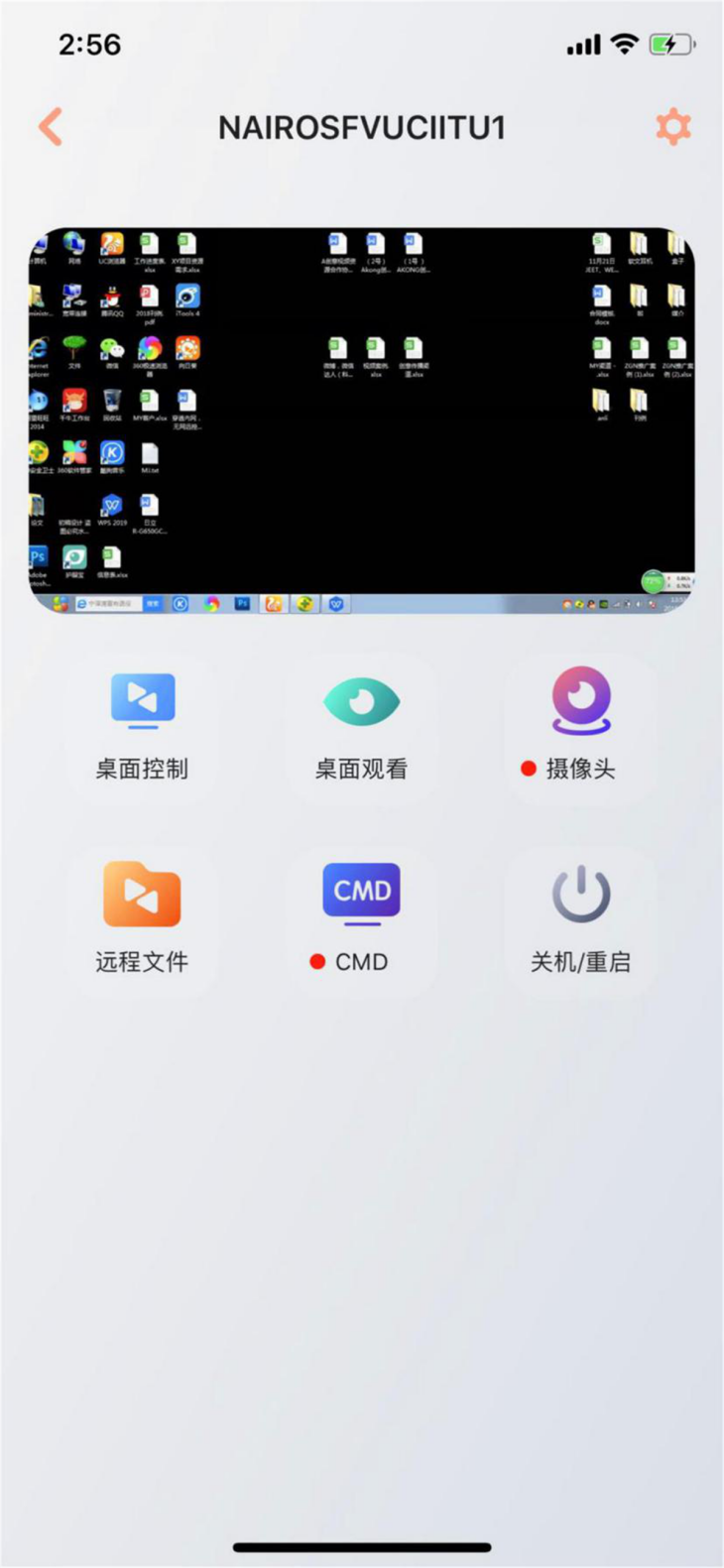Go back using the orange arrow
This screenshot has height=1568, width=724.
tap(51, 127)
